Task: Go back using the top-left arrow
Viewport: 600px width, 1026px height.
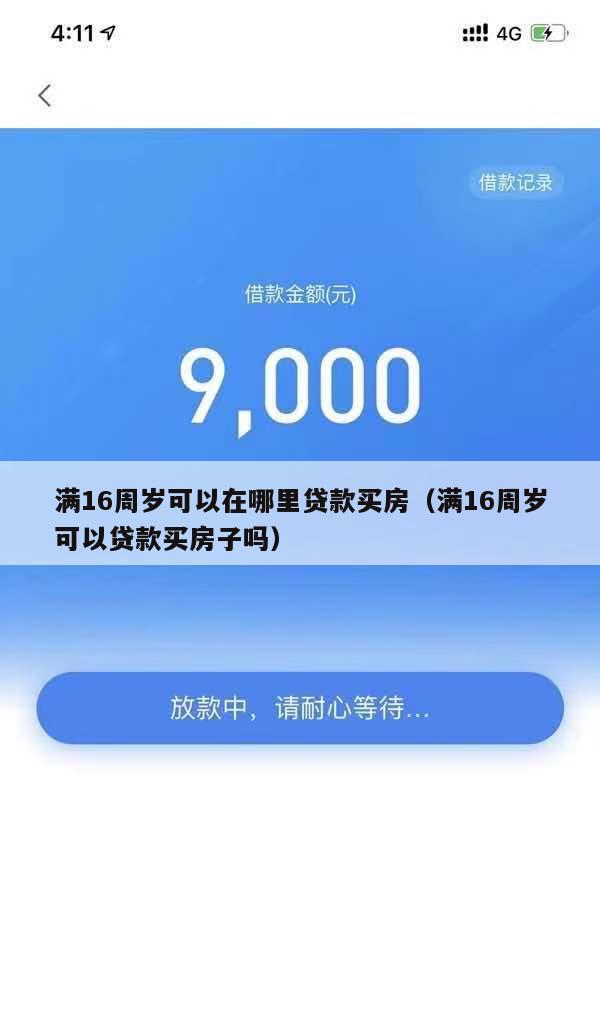Action: pyautogui.click(x=44, y=96)
